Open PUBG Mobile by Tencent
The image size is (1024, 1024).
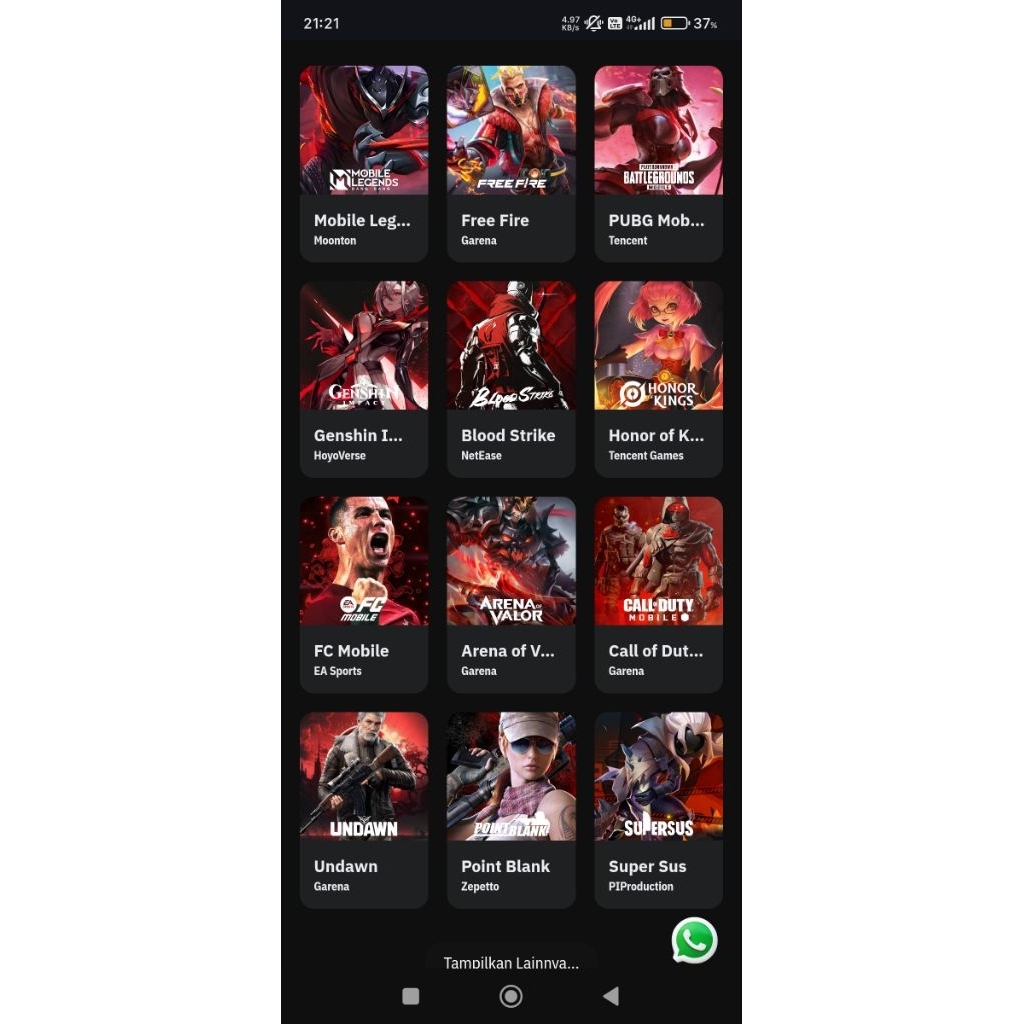click(658, 163)
